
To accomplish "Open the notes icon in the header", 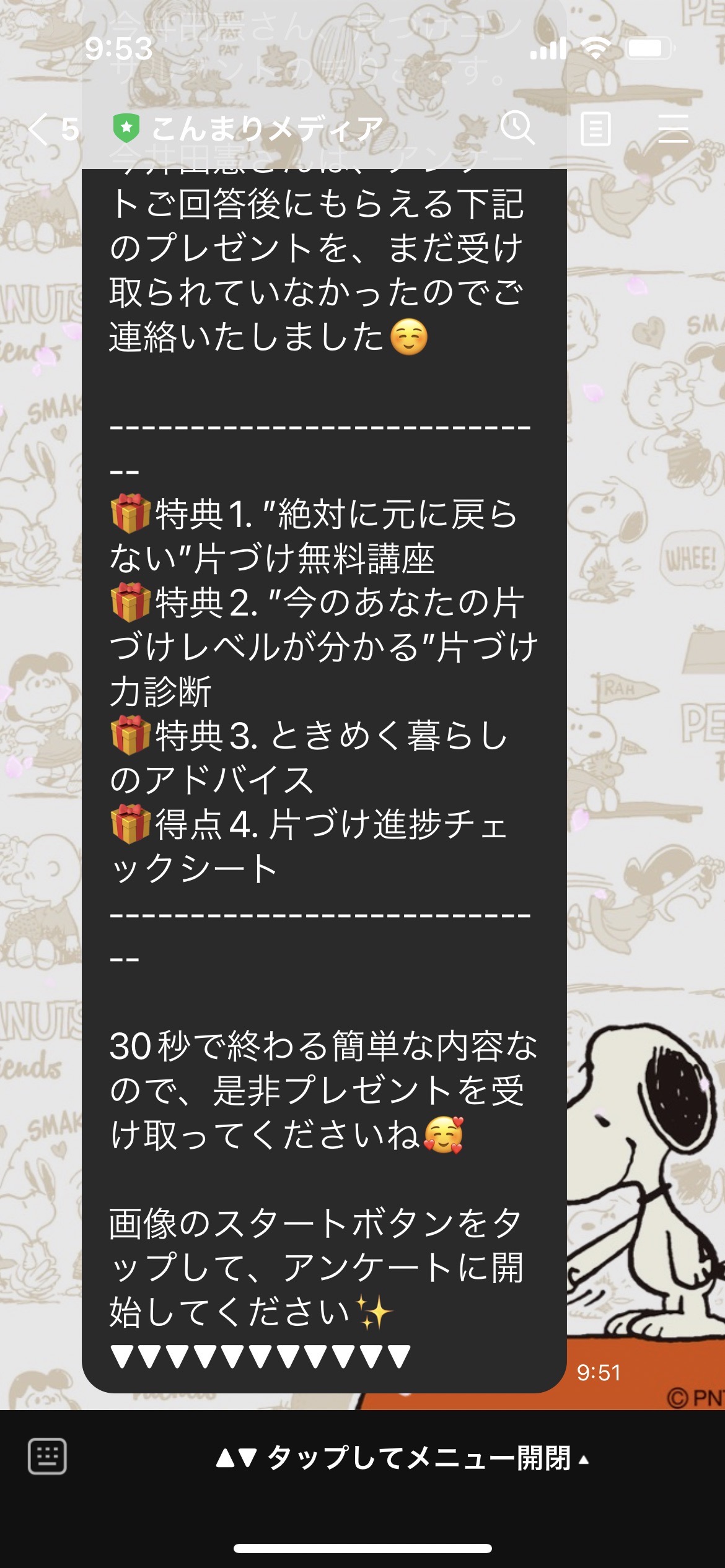I will [595, 129].
